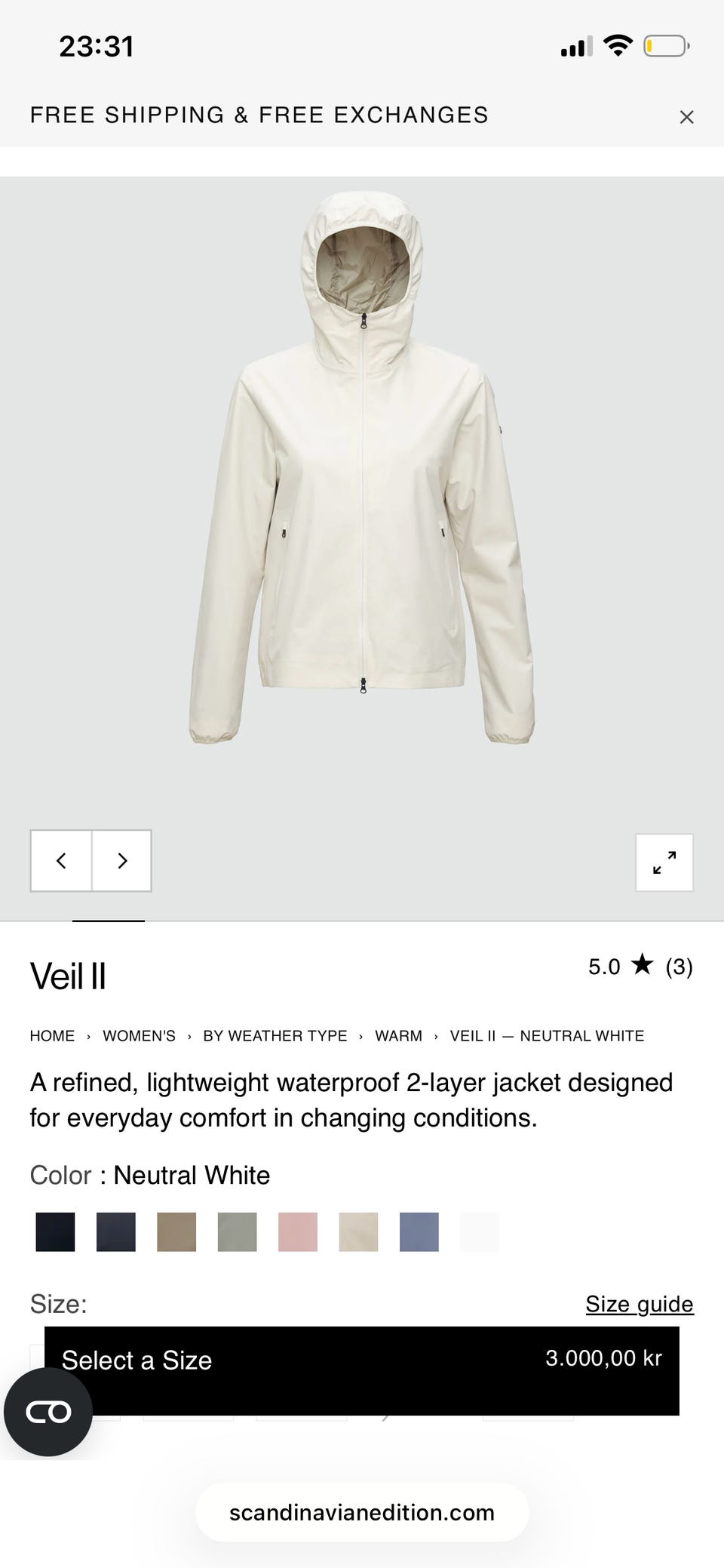Pick the beige color swatch
724x1568 pixels.
click(x=359, y=1232)
